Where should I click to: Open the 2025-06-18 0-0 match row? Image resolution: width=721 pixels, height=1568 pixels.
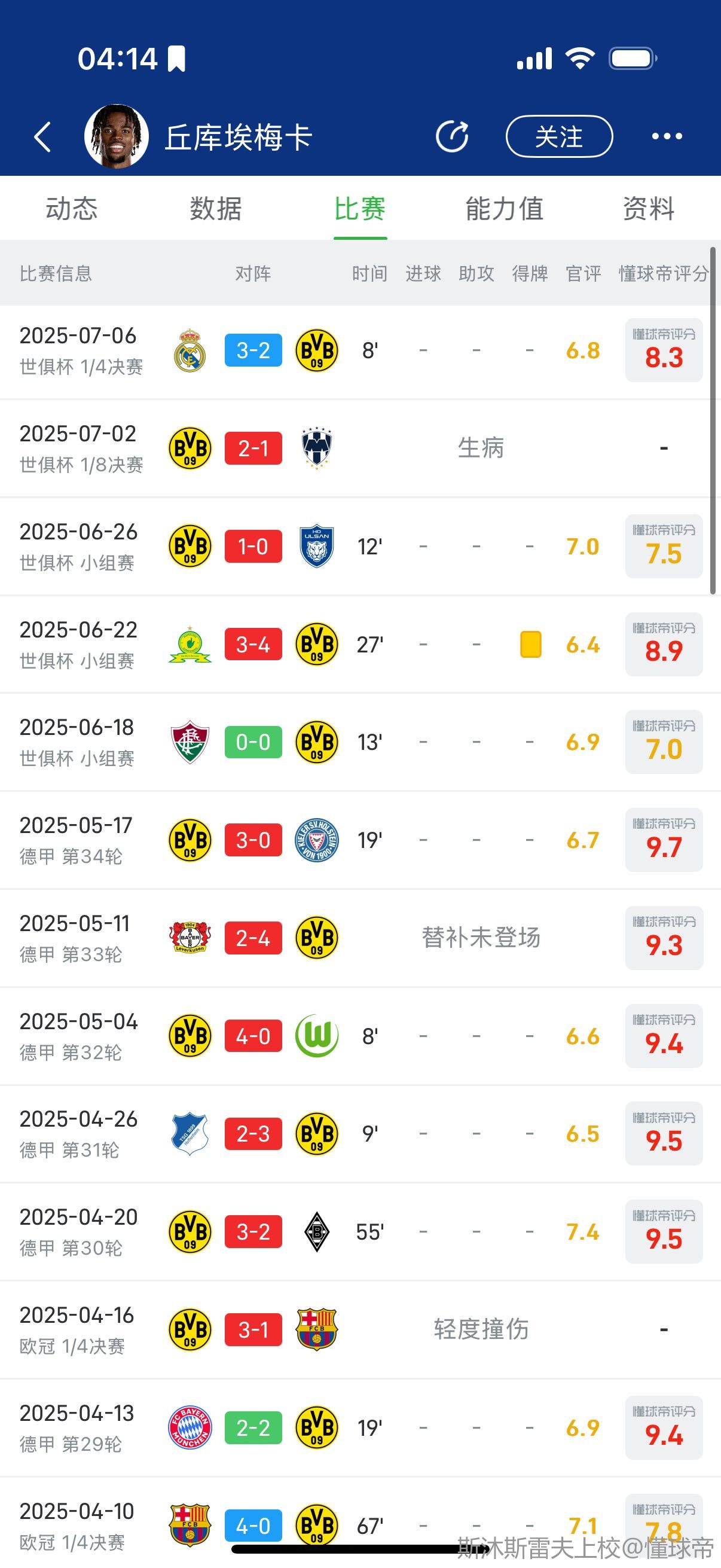[360, 742]
